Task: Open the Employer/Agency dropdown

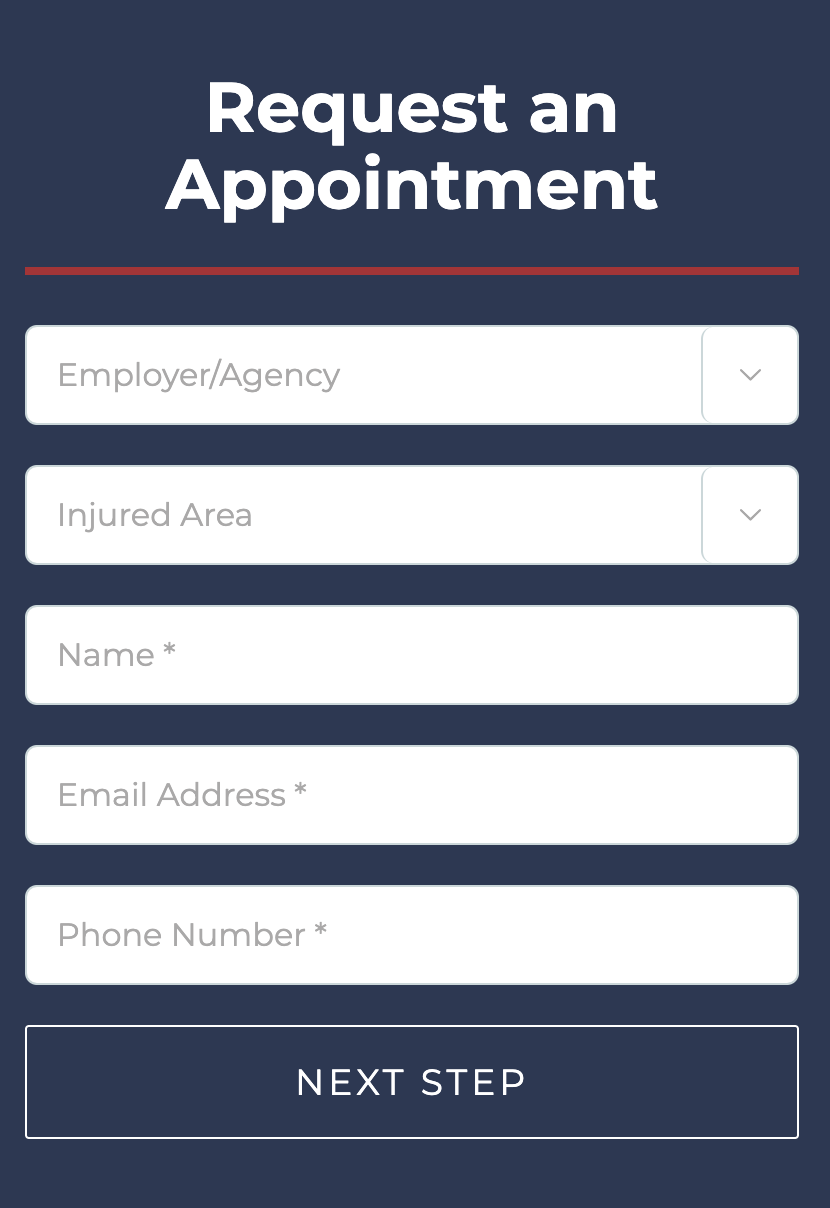Action: pos(411,375)
